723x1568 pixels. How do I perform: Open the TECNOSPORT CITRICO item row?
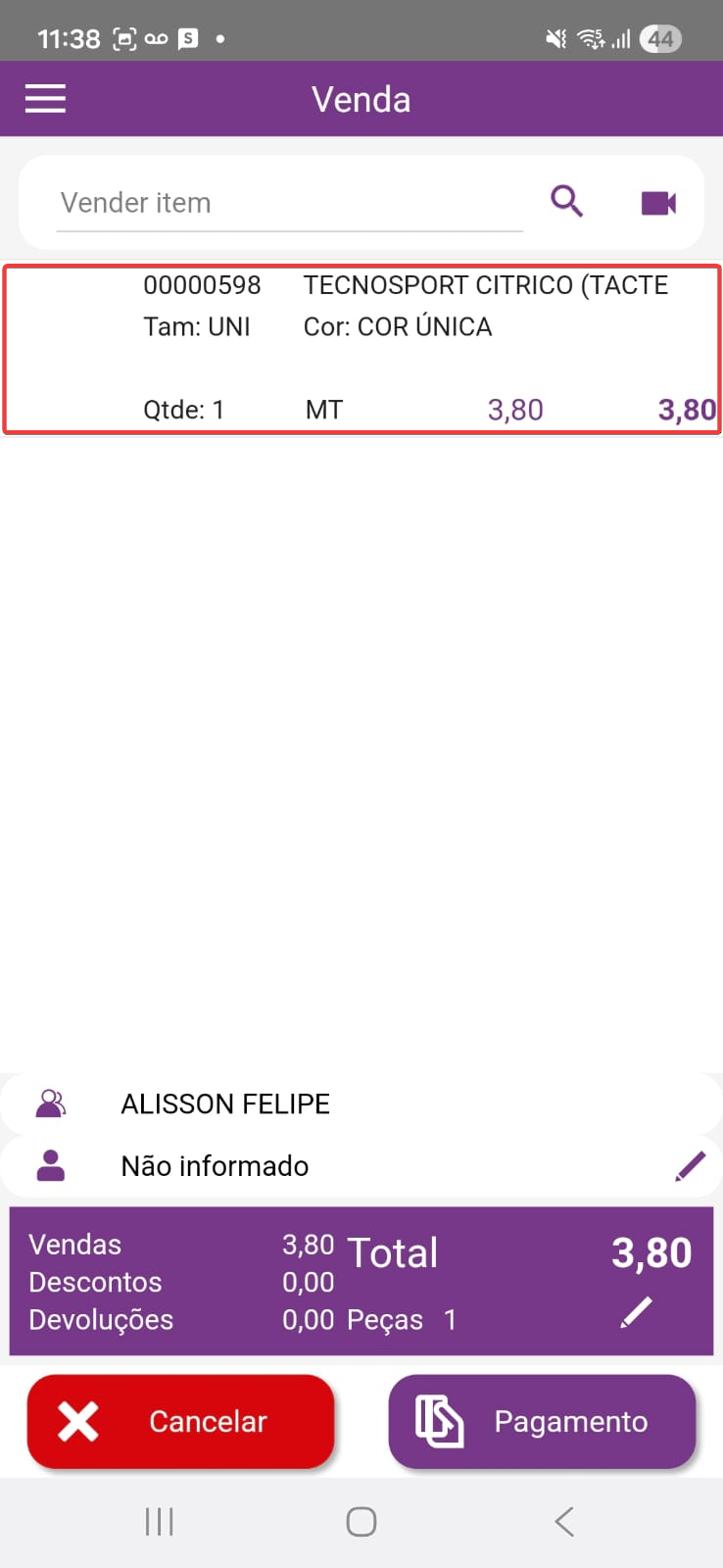tap(361, 348)
